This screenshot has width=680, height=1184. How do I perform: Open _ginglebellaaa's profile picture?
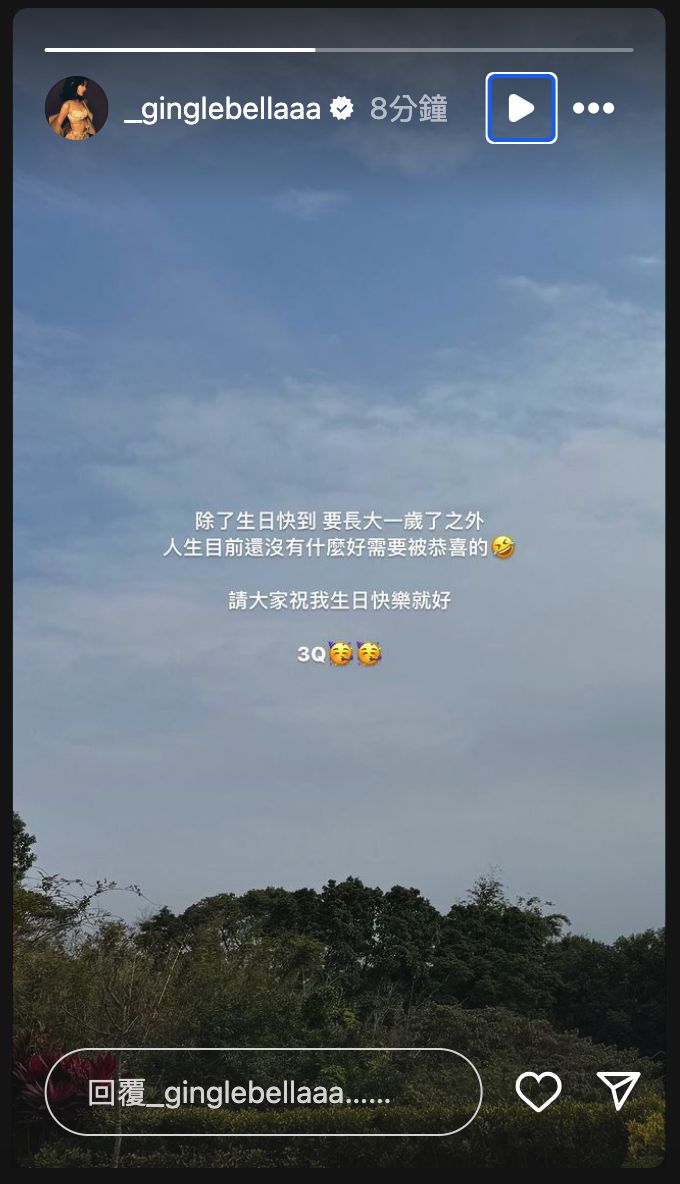point(76,108)
